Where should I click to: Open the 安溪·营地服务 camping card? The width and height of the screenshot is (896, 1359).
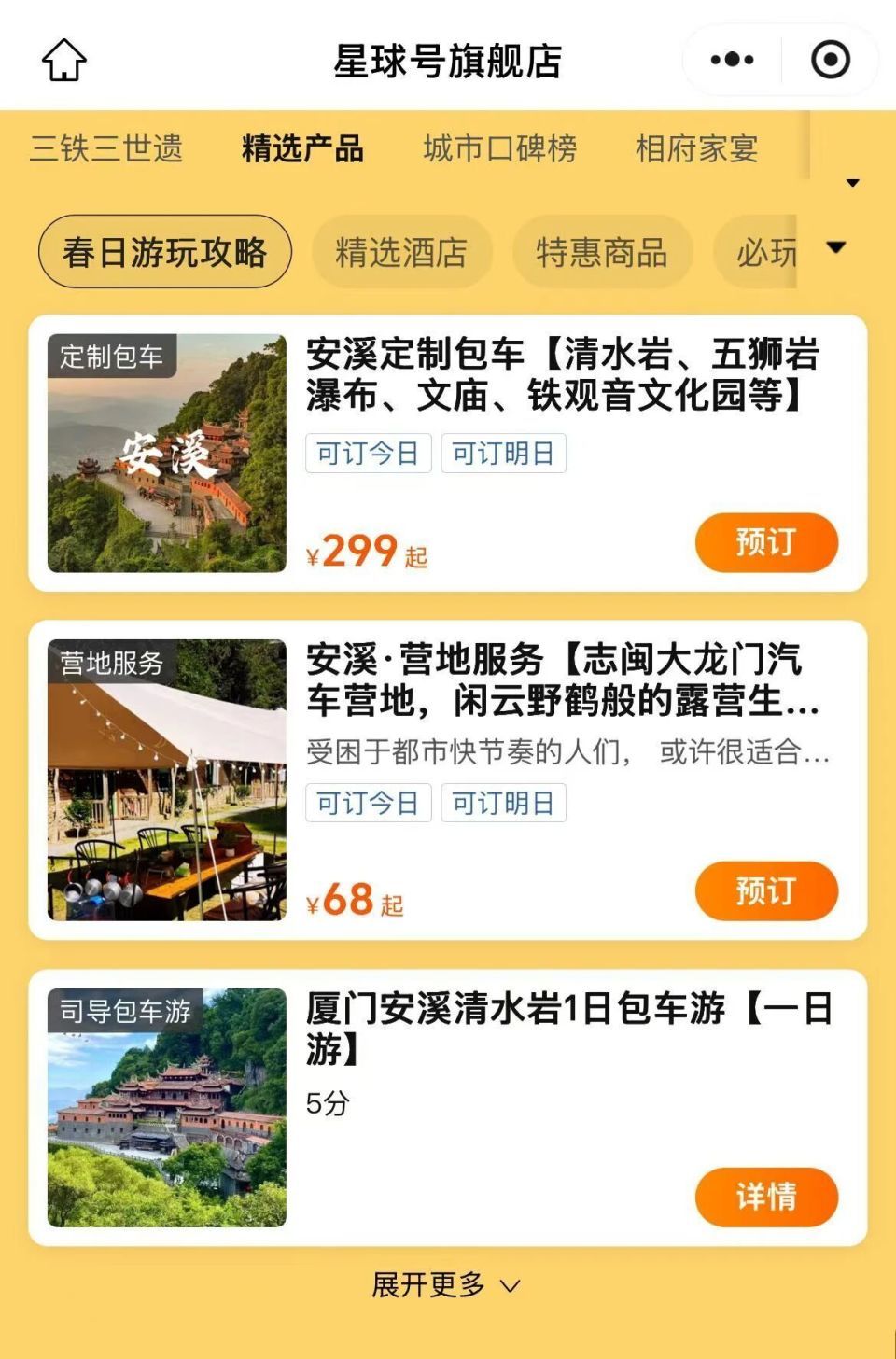(448, 780)
